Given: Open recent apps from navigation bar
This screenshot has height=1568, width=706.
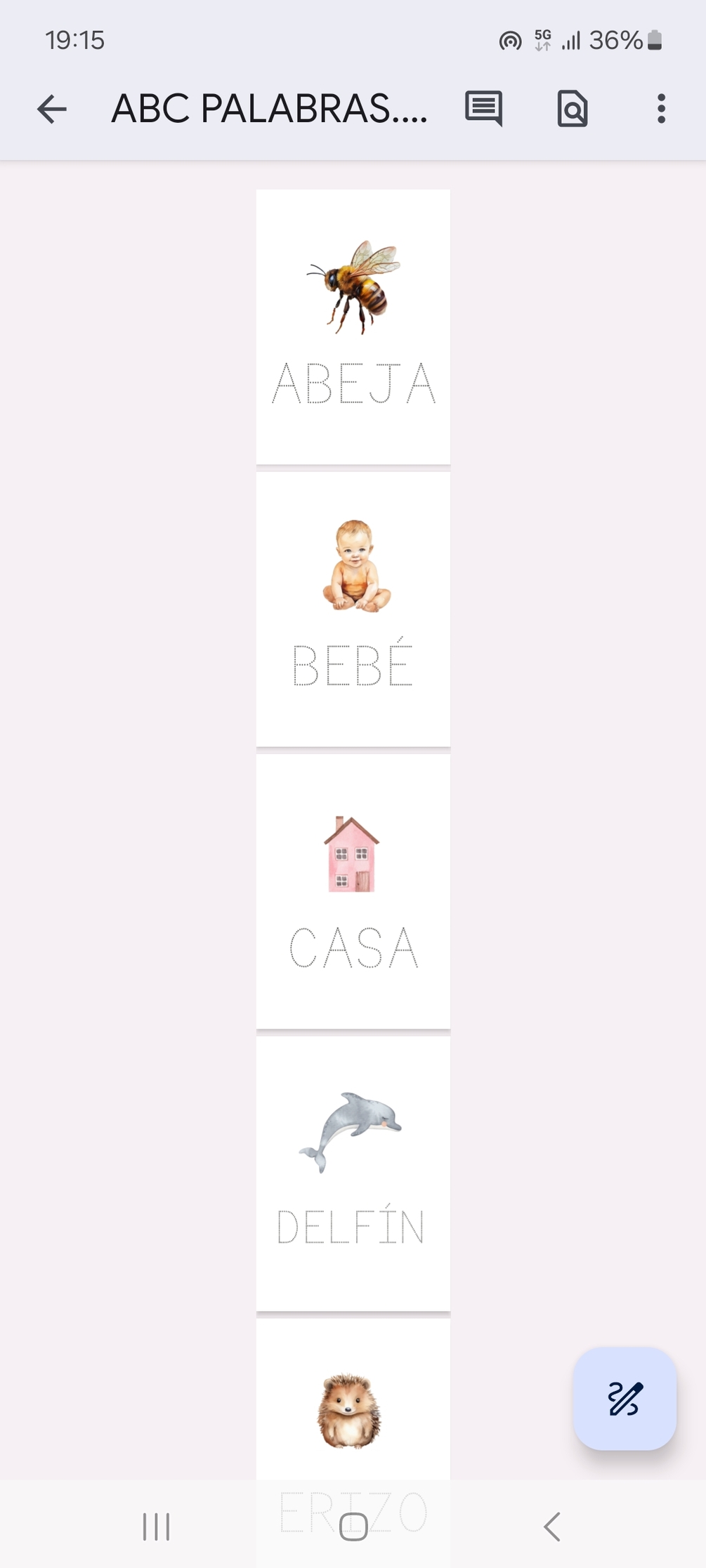Looking at the screenshot, I should [156, 1527].
